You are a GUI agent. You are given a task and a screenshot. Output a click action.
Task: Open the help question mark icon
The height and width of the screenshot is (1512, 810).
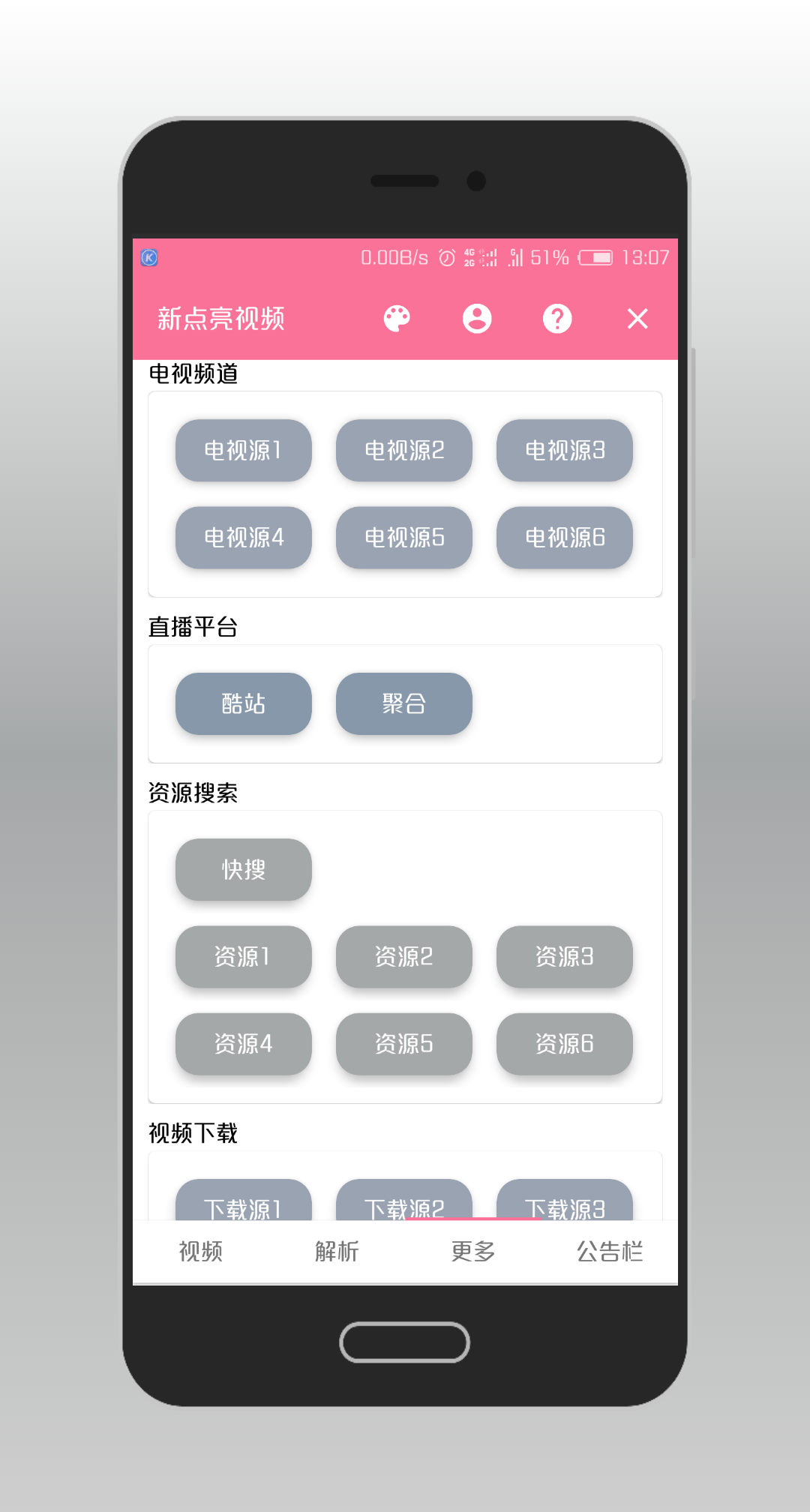pos(557,319)
